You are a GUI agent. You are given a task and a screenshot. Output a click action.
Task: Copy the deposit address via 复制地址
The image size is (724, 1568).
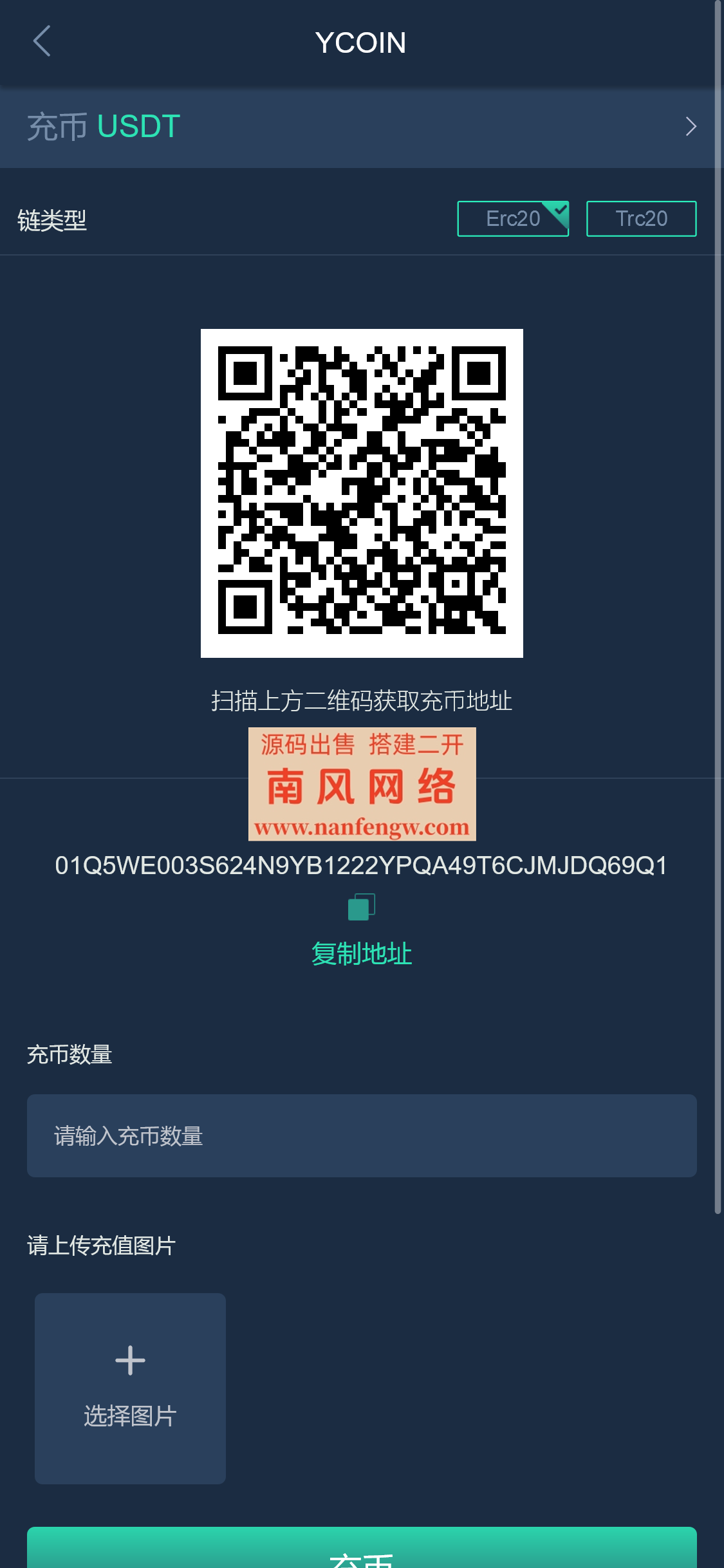click(361, 953)
